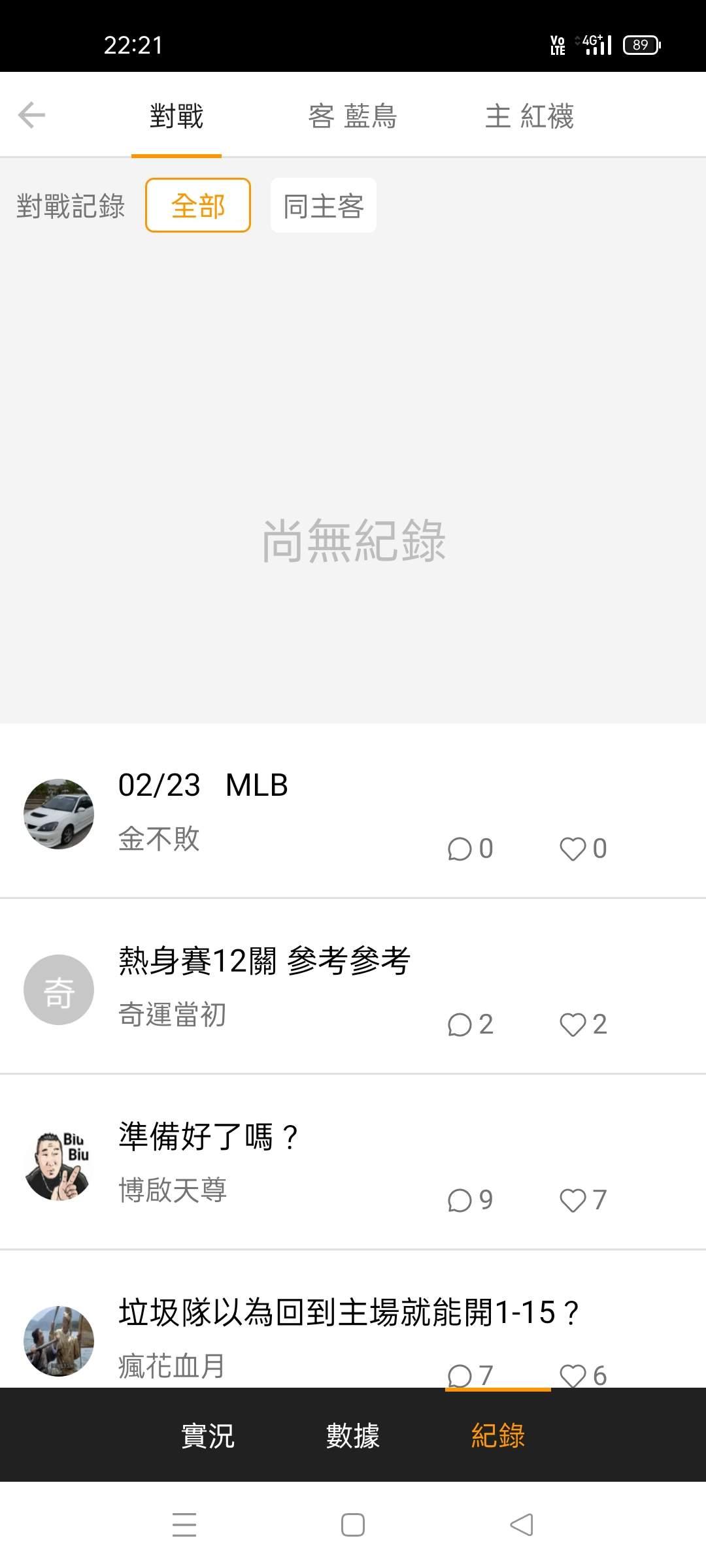
Task: Switch to the 數據 bottom tab
Action: (352, 1435)
